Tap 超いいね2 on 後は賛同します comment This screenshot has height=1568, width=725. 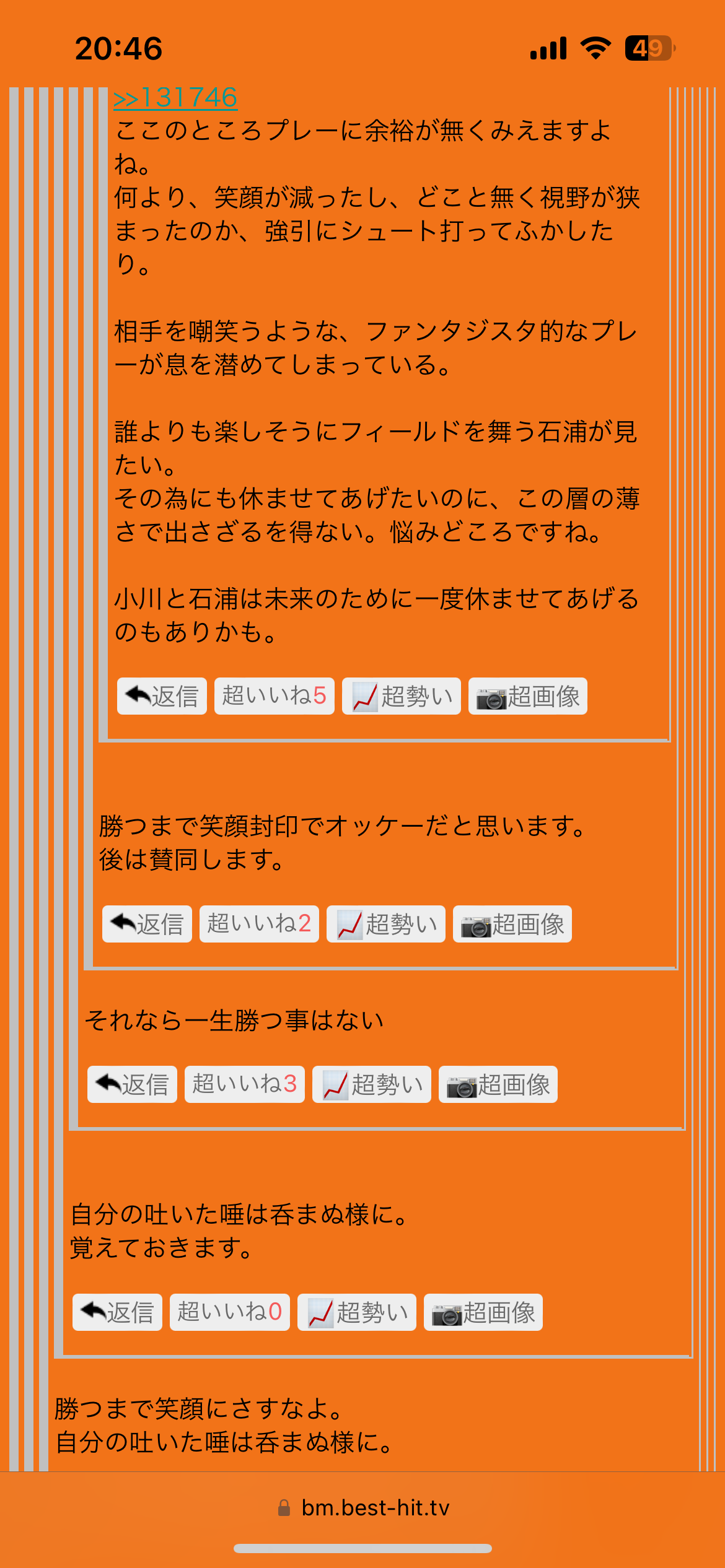(259, 924)
